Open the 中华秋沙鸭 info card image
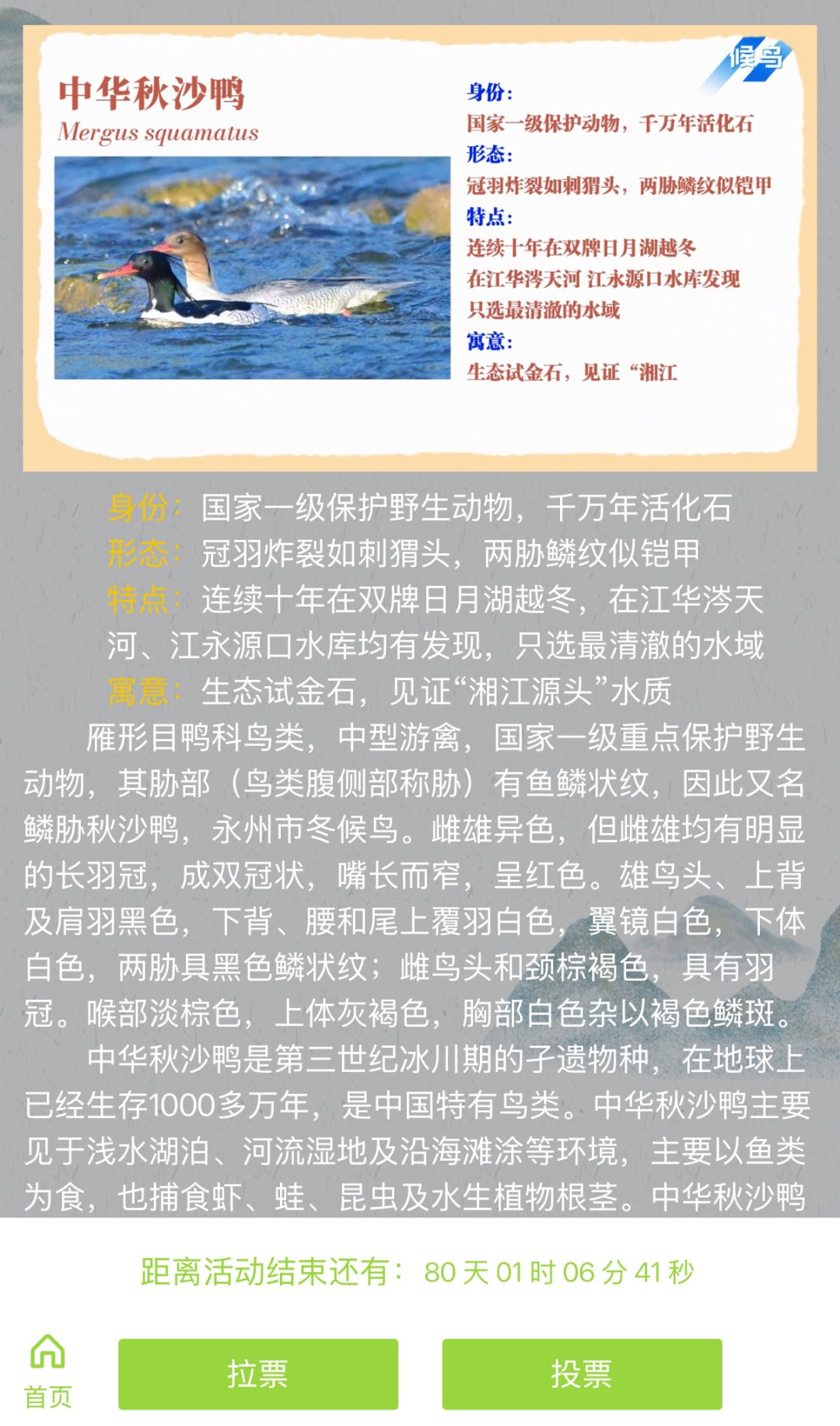 [419, 247]
